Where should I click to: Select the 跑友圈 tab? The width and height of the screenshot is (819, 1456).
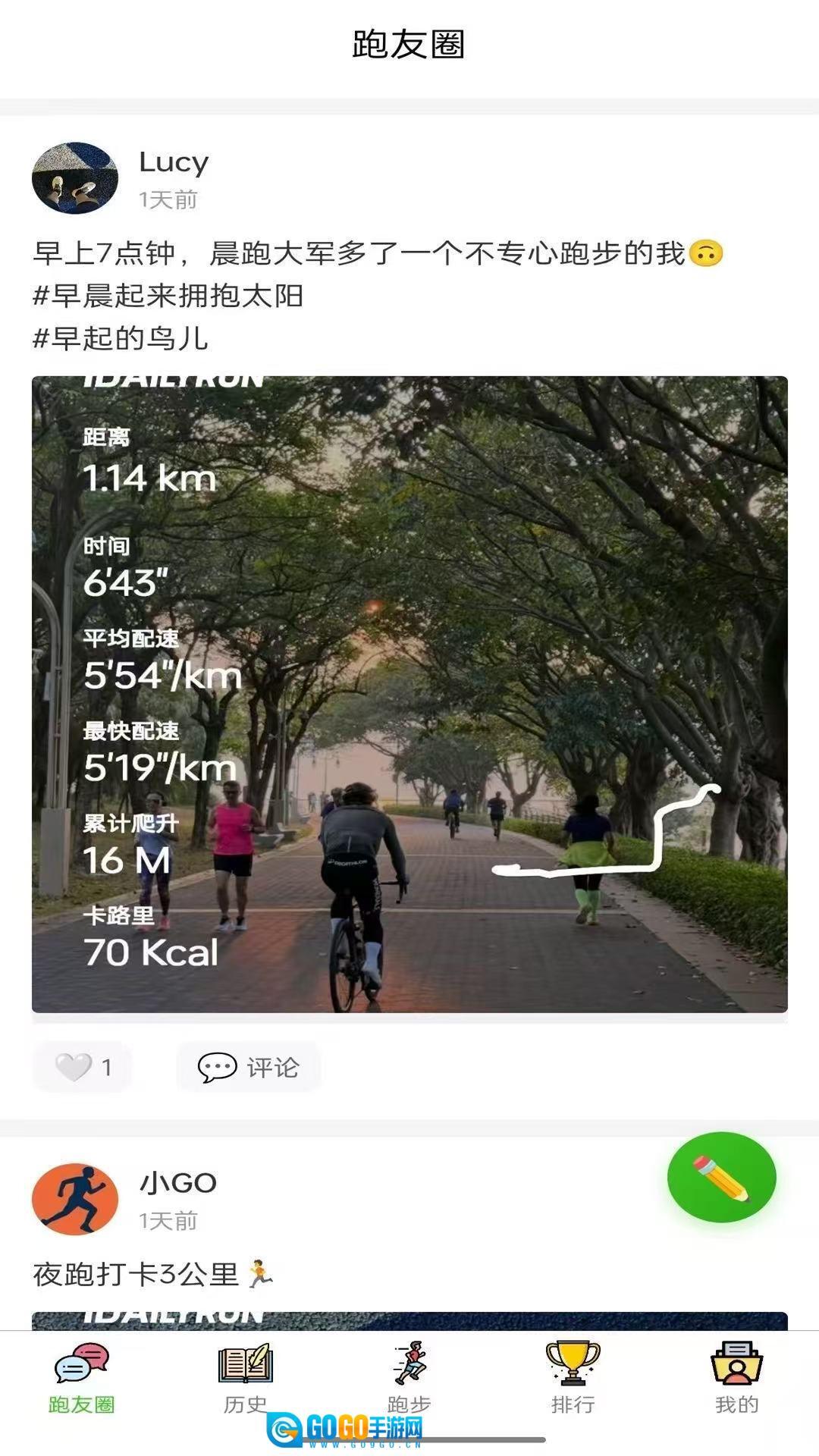click(x=81, y=1377)
